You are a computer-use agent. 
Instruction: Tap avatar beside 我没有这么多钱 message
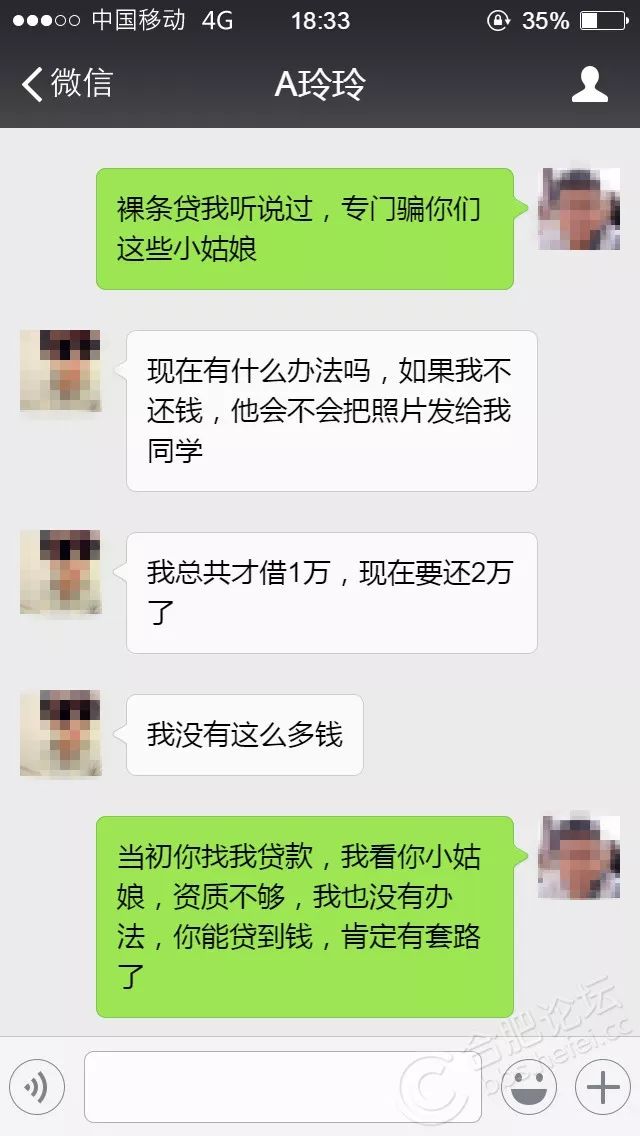60,733
